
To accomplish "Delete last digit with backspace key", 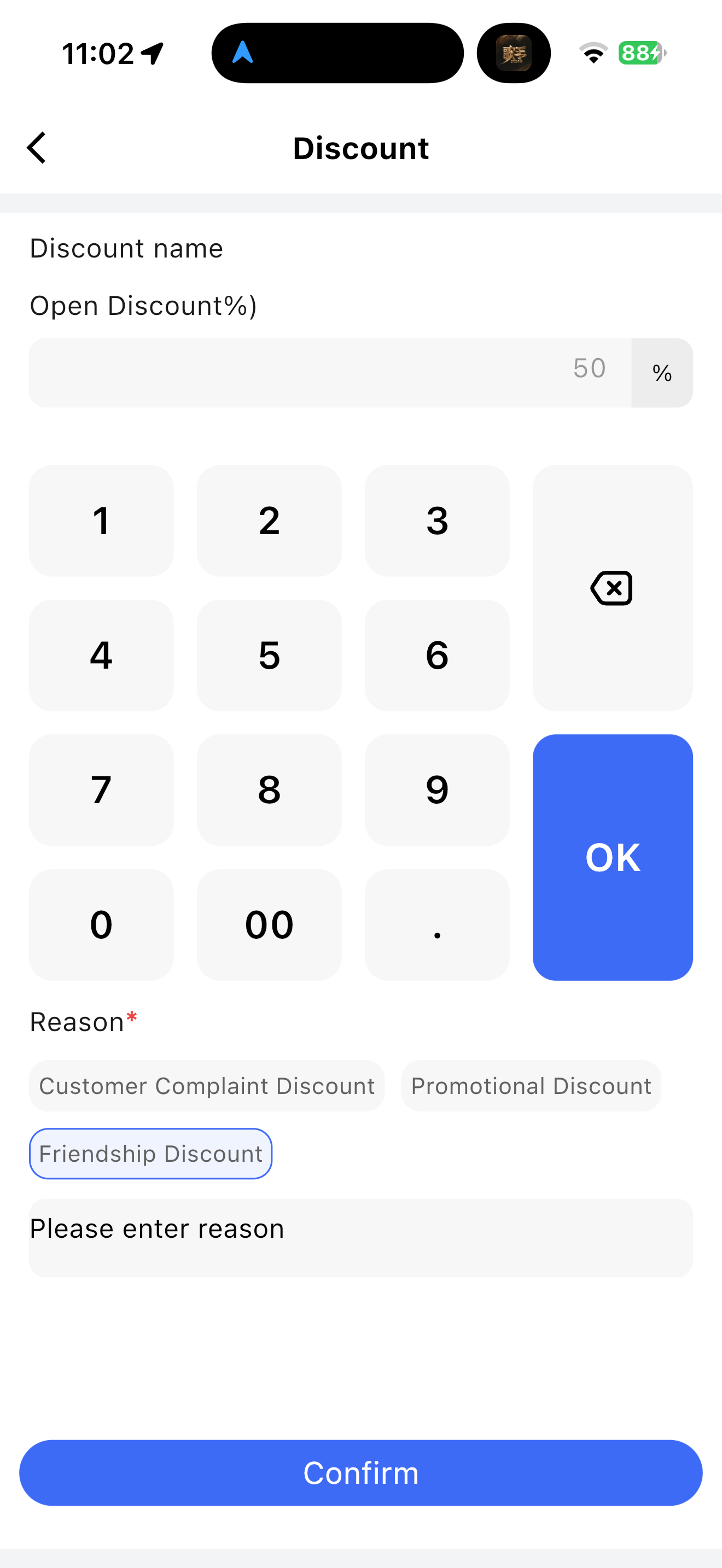I will [613, 588].
